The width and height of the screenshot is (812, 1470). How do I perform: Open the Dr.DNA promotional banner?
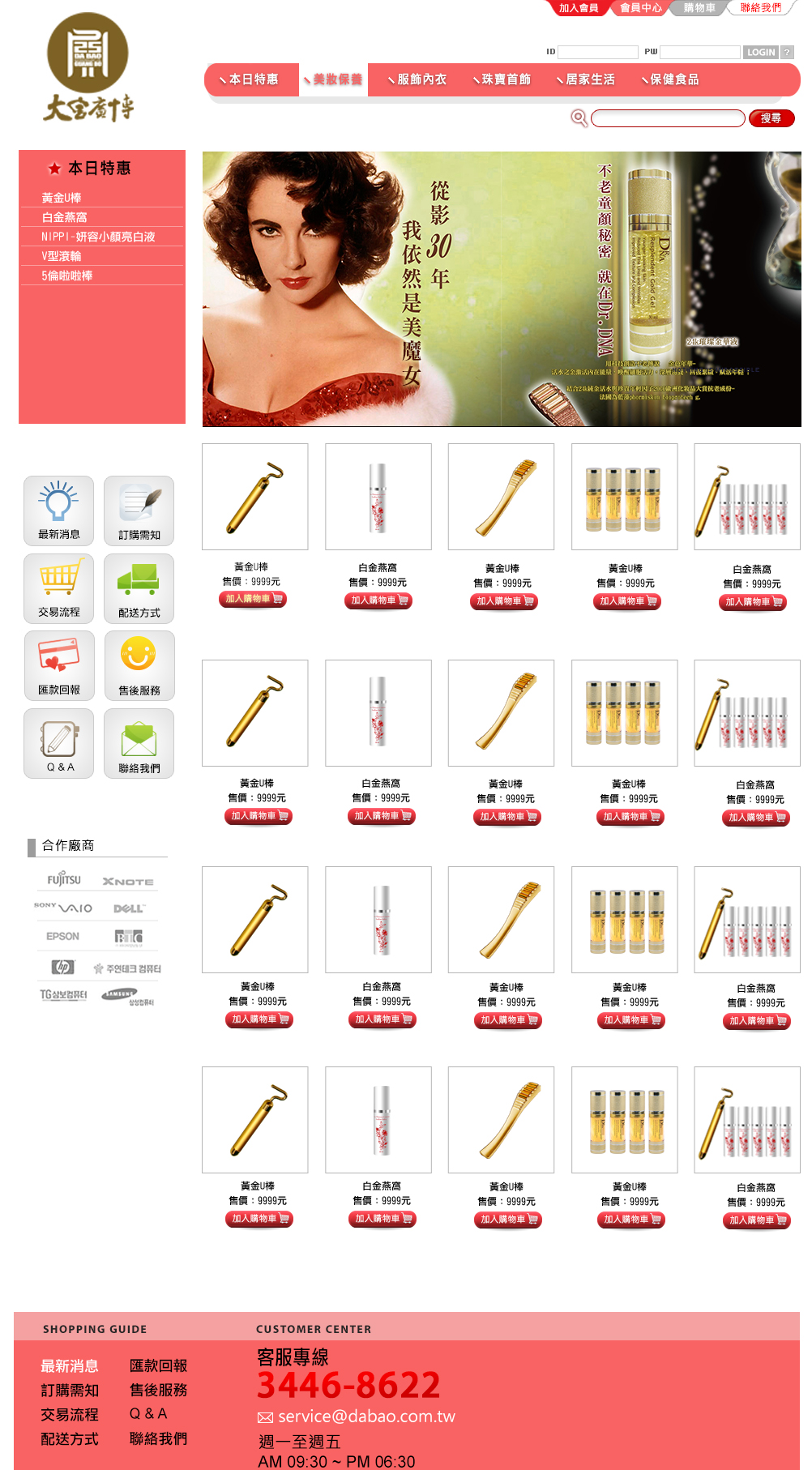coord(502,288)
